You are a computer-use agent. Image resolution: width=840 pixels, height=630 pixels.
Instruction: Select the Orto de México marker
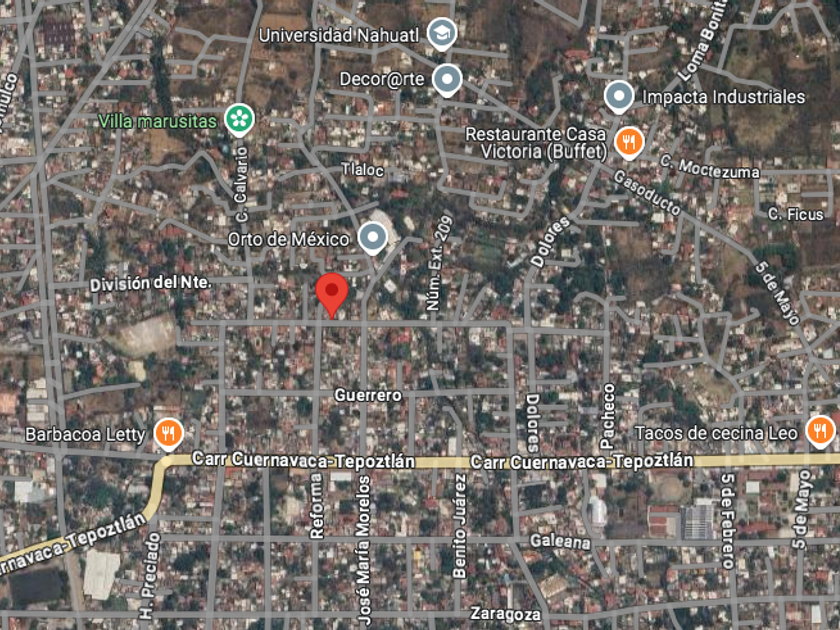373,238
